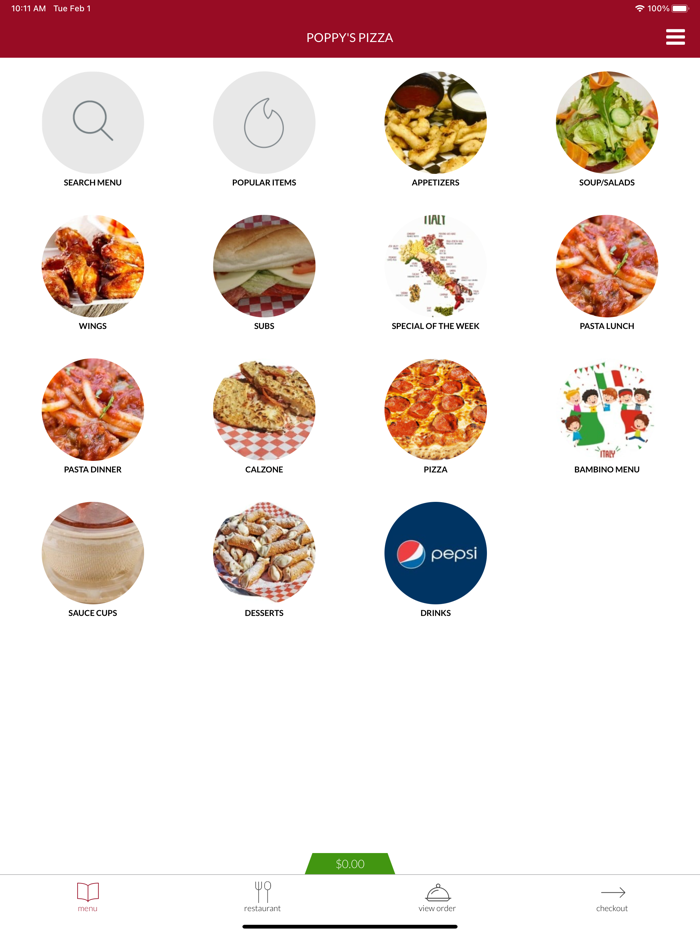This screenshot has width=700, height=934.
Task: Proceed to checkout tab
Action: (612, 896)
